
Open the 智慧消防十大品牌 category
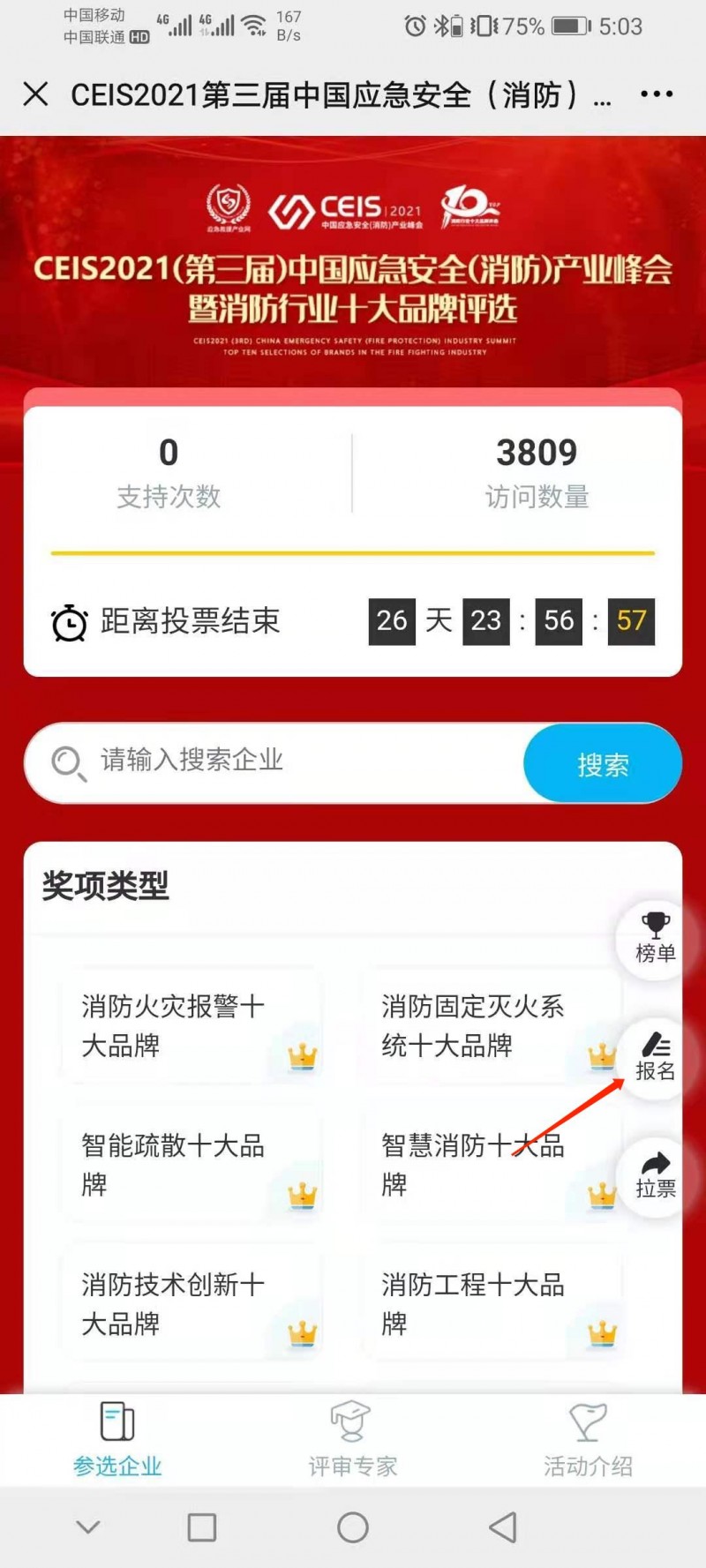491,1165
